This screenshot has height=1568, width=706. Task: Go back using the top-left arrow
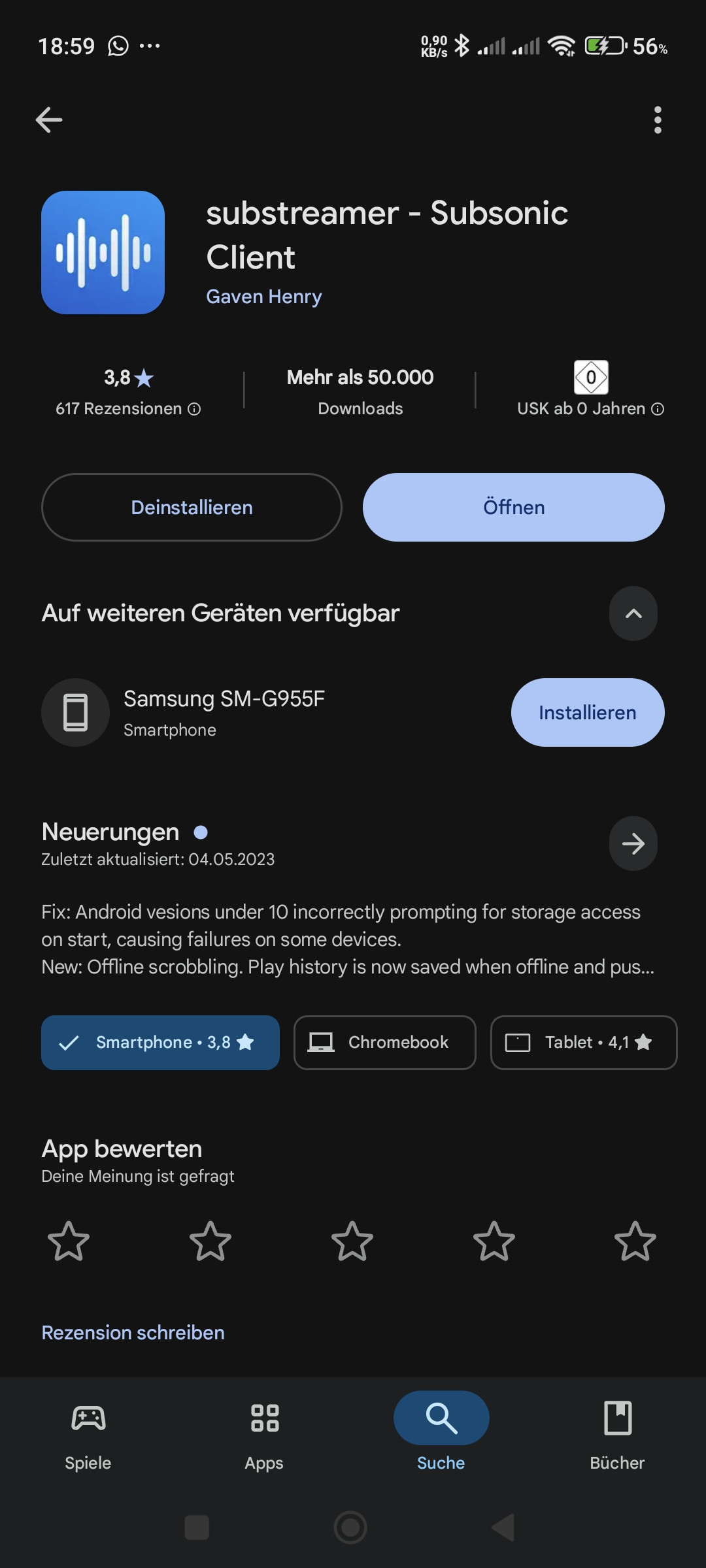pos(49,120)
